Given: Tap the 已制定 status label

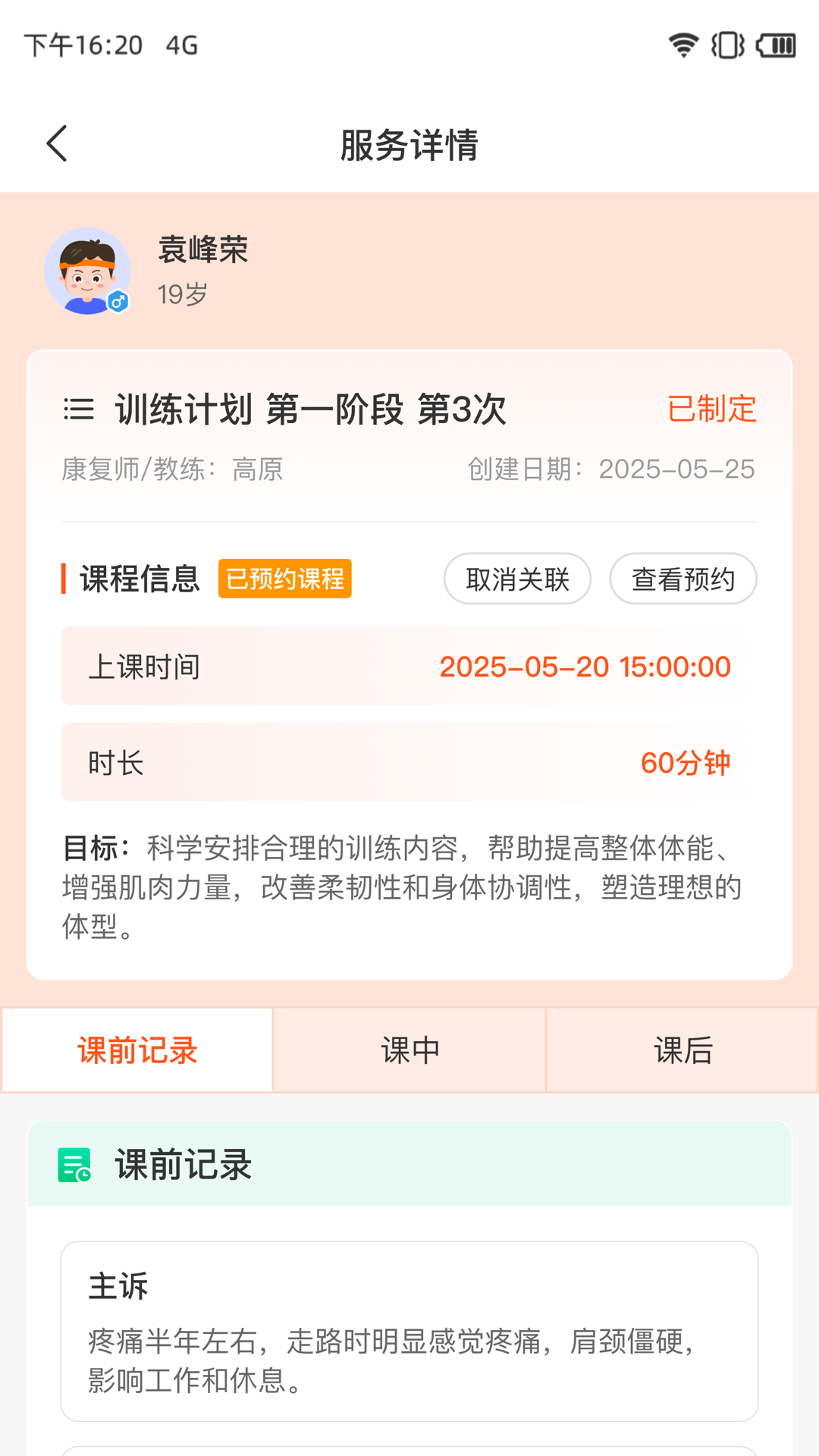Looking at the screenshot, I should [711, 409].
